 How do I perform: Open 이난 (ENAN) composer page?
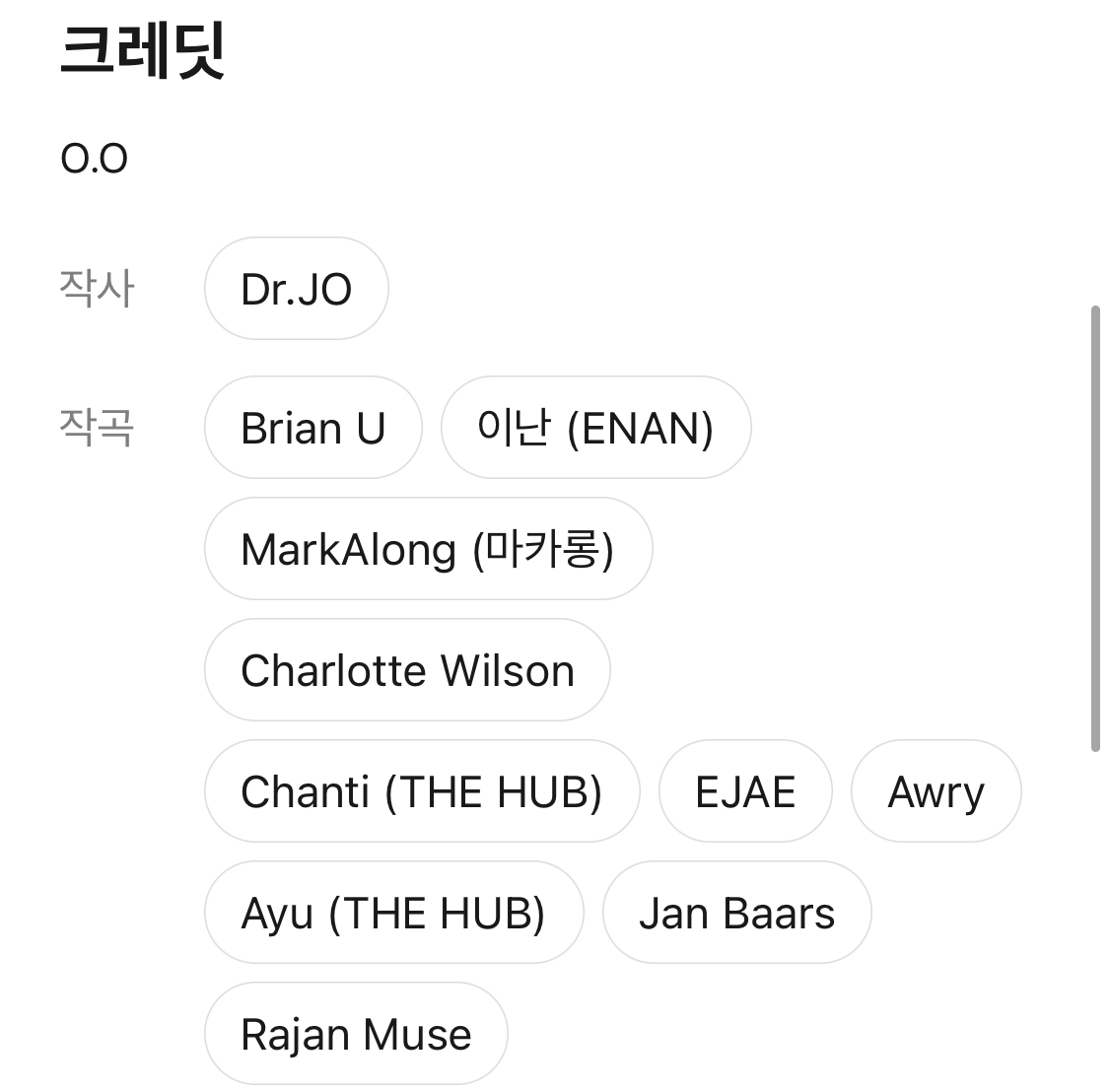(x=595, y=429)
